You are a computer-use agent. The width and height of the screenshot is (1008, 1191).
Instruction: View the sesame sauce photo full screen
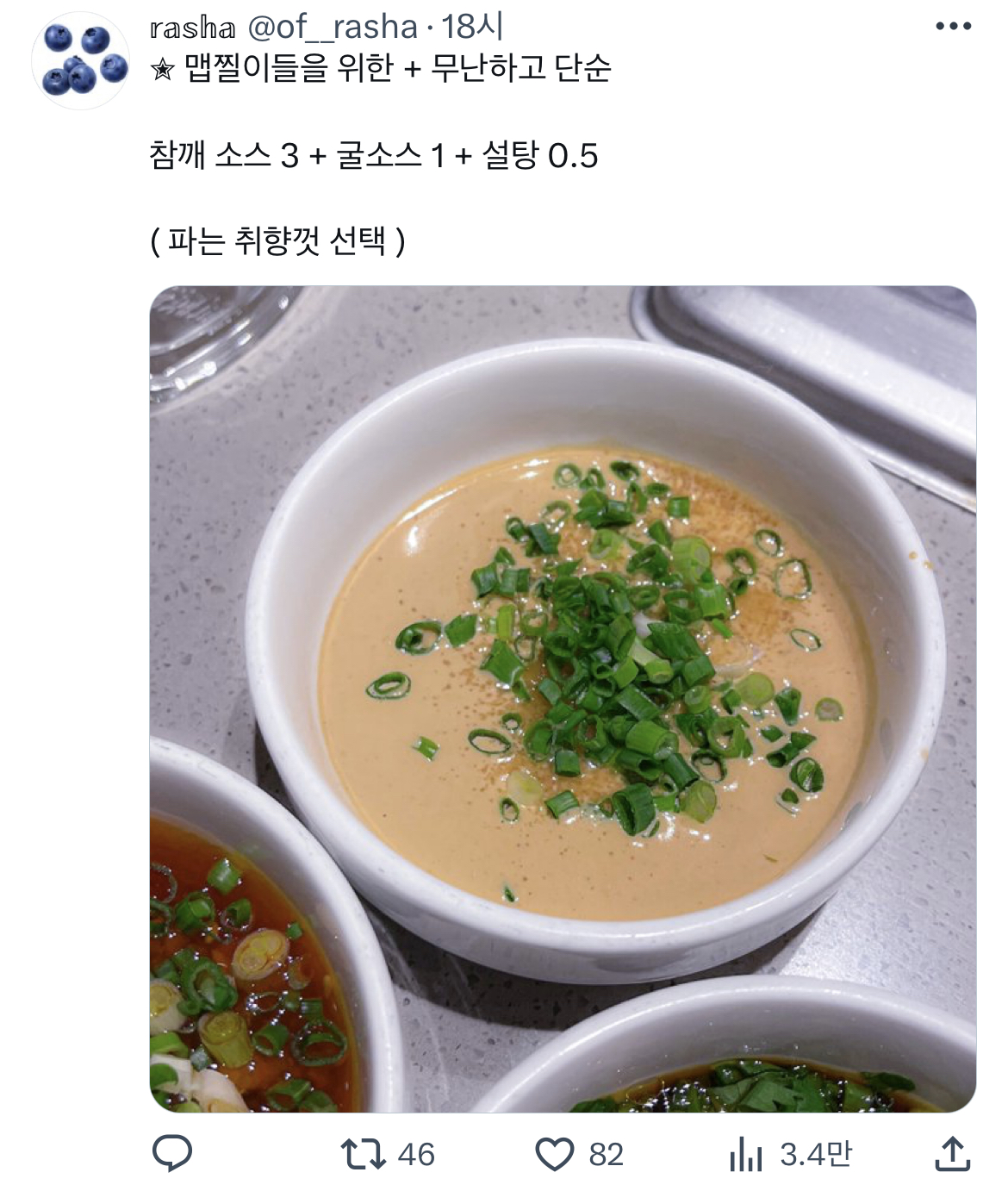pyautogui.click(x=563, y=699)
